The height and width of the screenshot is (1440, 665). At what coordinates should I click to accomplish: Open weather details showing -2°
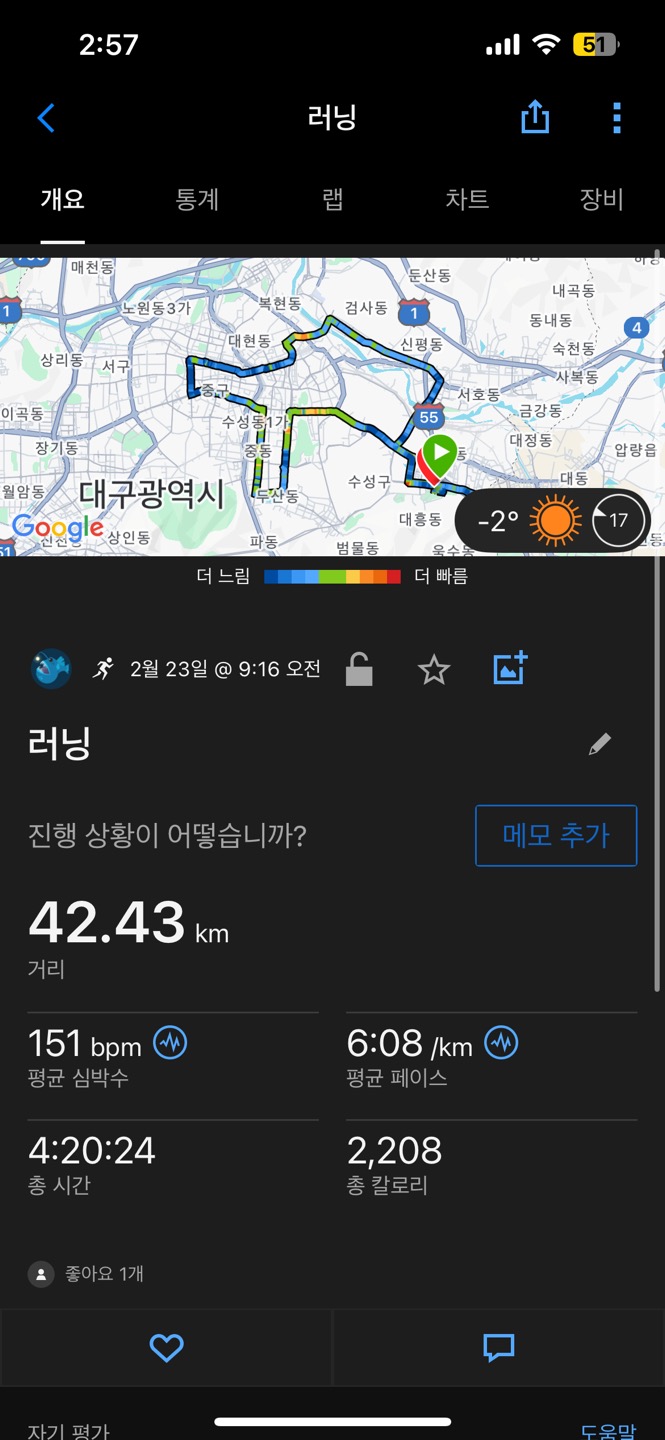click(x=553, y=521)
